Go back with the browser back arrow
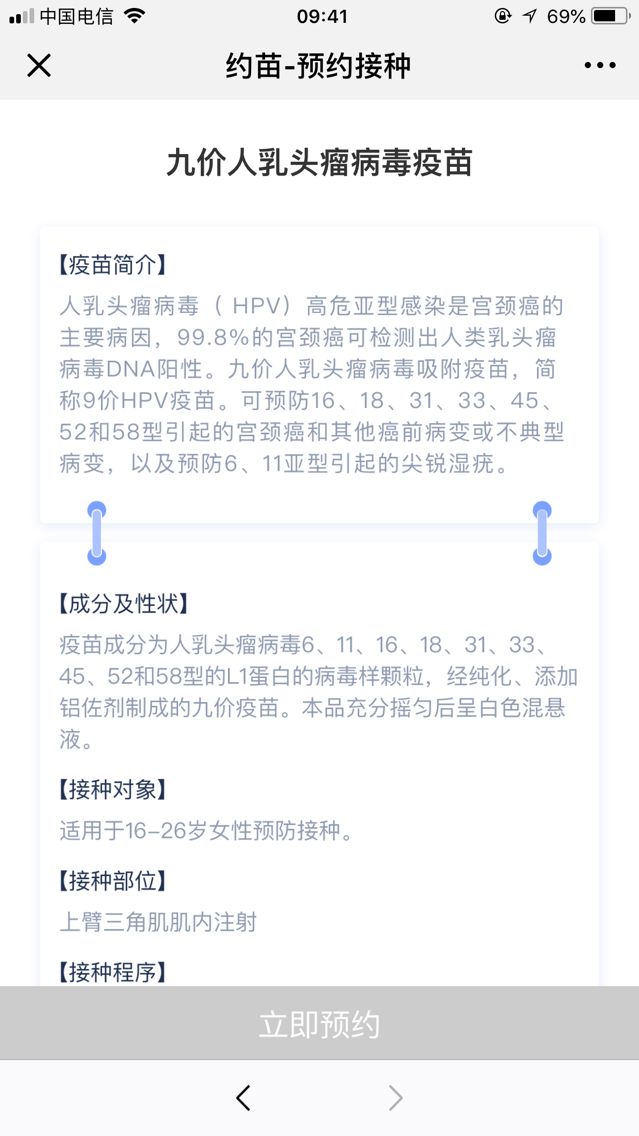The width and height of the screenshot is (639, 1136). coord(243,1098)
